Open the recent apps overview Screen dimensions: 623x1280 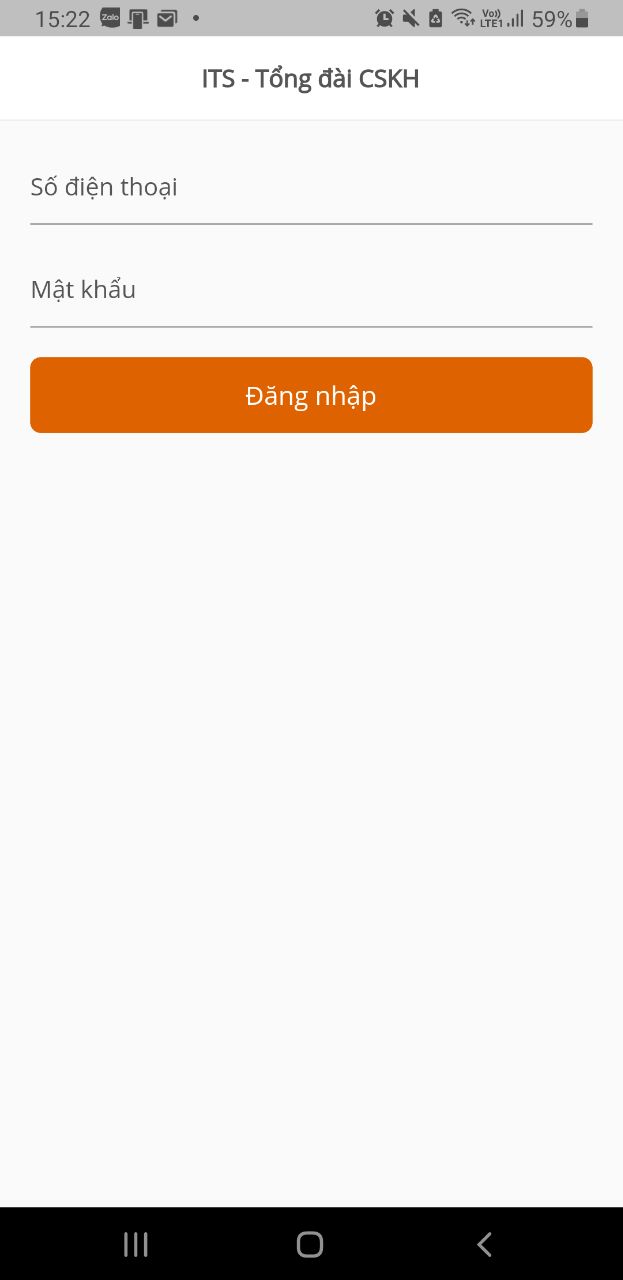[x=135, y=1244]
